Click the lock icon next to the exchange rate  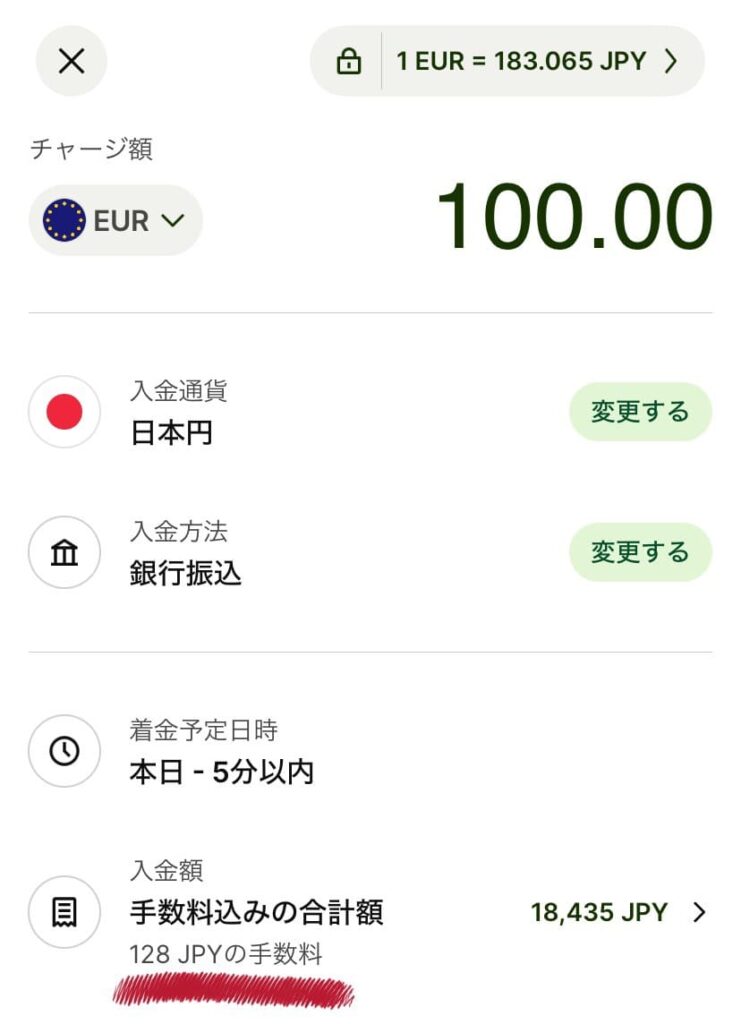[x=348, y=61]
